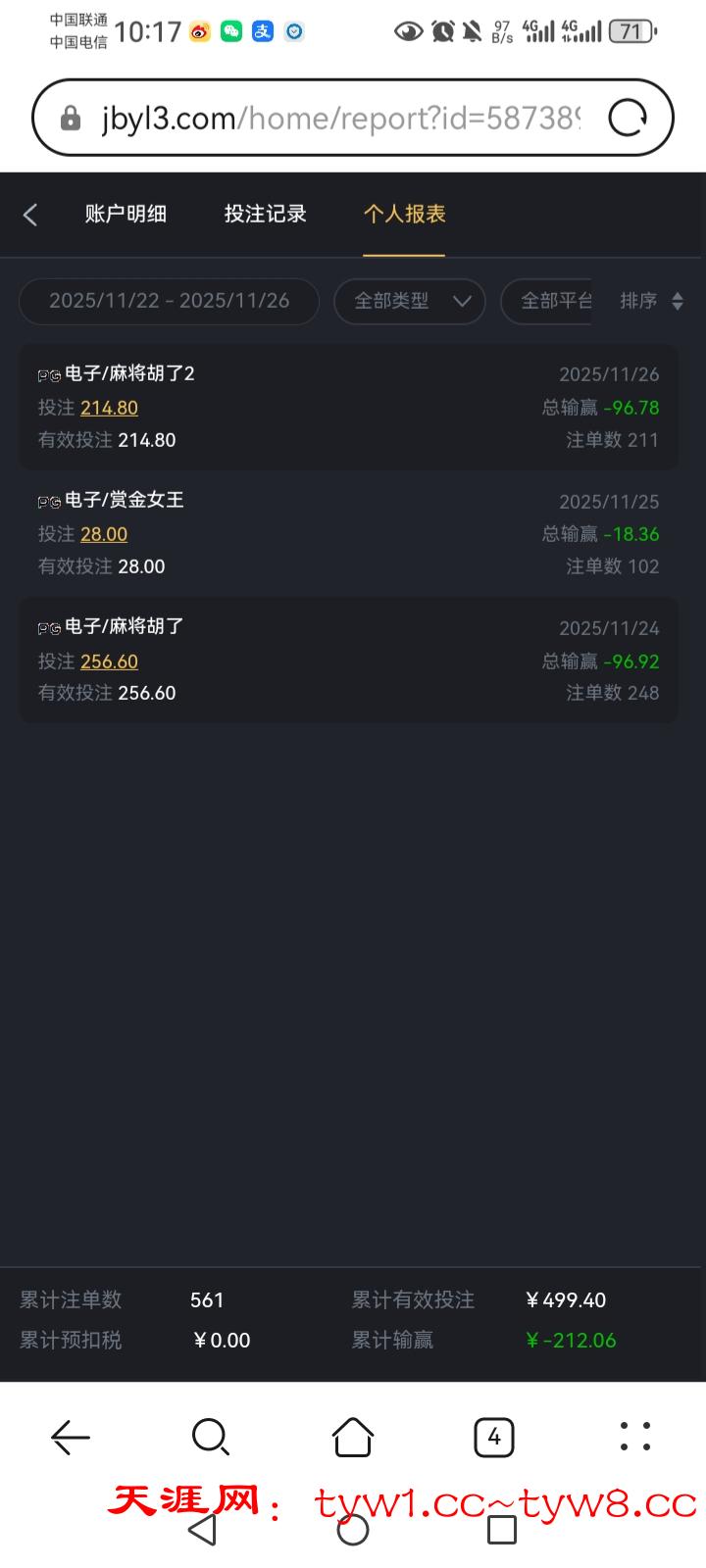The width and height of the screenshot is (706, 1568).
Task: View the 4 open browser tabs
Action: pos(494,1438)
